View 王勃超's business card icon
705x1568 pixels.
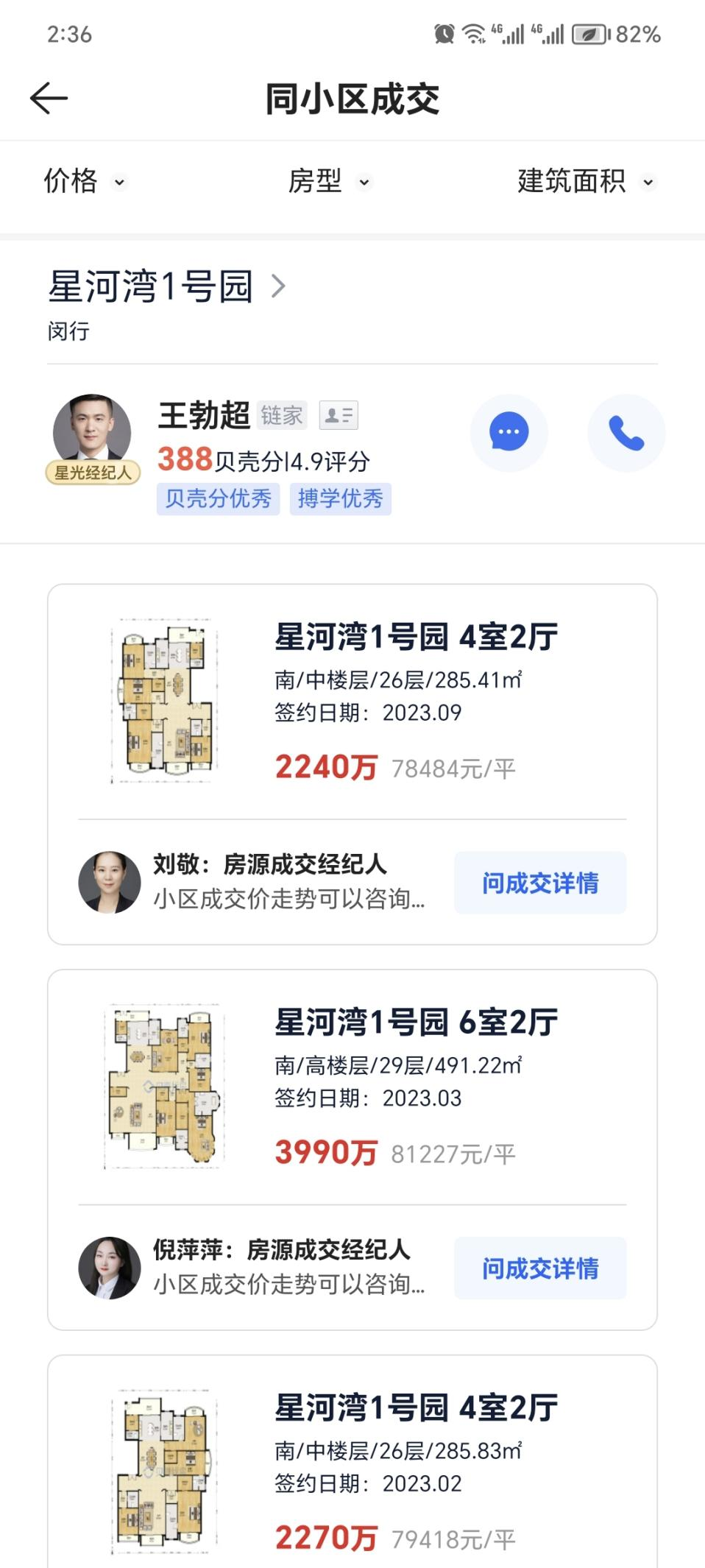339,416
